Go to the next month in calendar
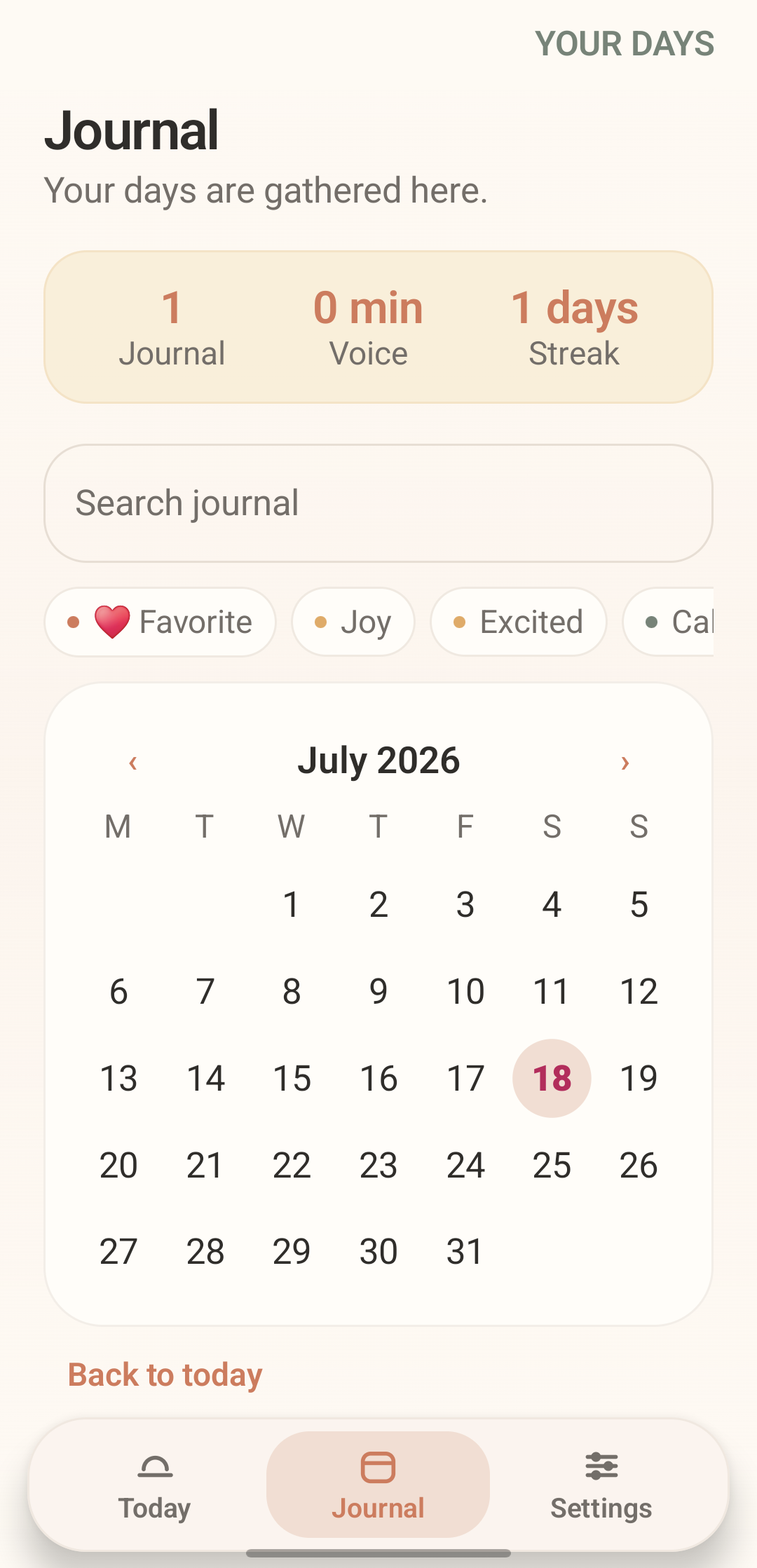 pyautogui.click(x=625, y=762)
